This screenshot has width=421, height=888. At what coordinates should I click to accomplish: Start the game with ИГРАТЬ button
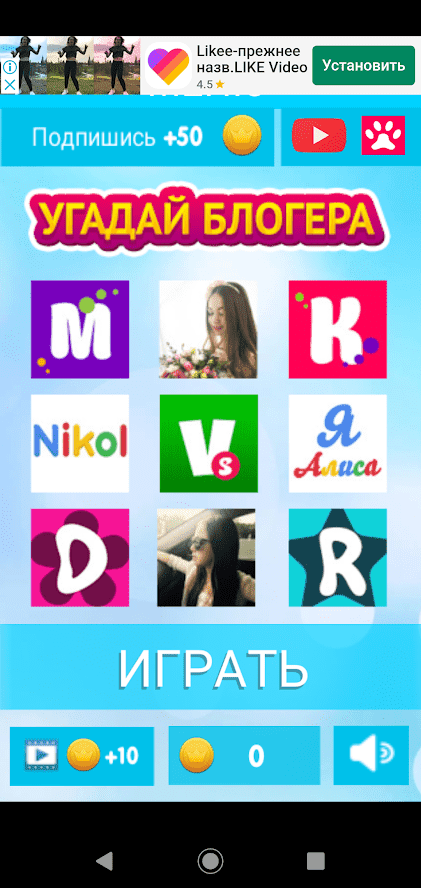click(211, 667)
